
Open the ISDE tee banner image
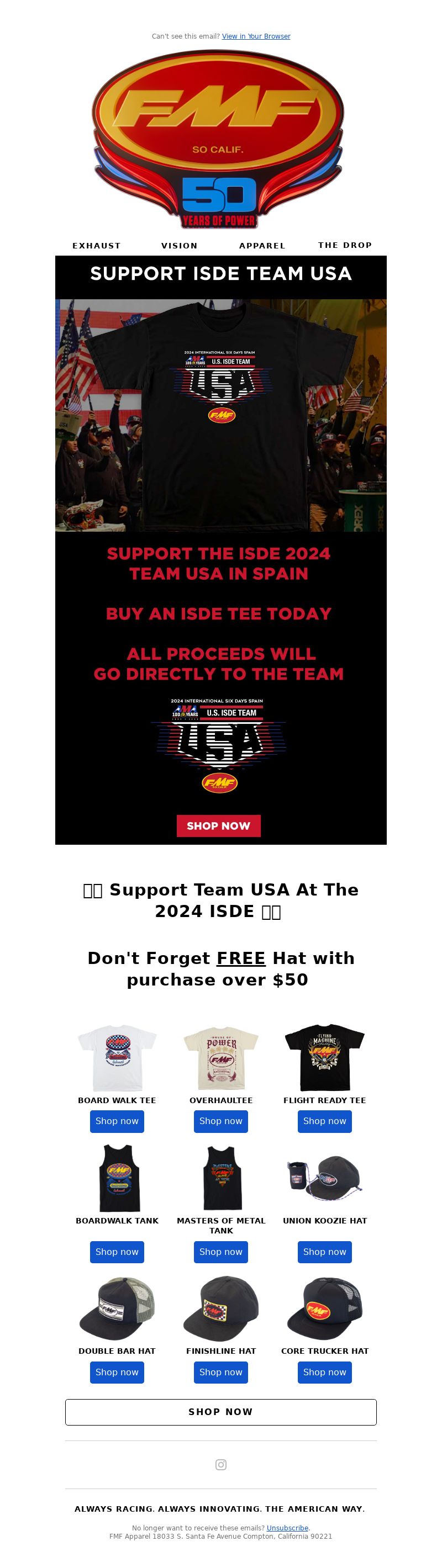[220, 415]
